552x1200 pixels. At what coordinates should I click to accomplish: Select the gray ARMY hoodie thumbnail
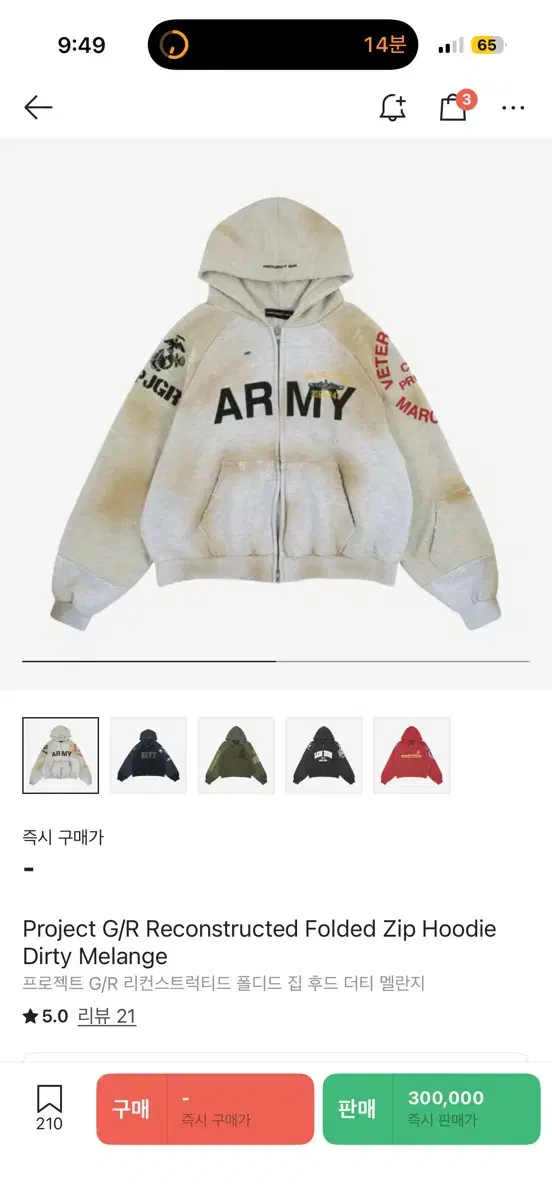click(x=61, y=755)
